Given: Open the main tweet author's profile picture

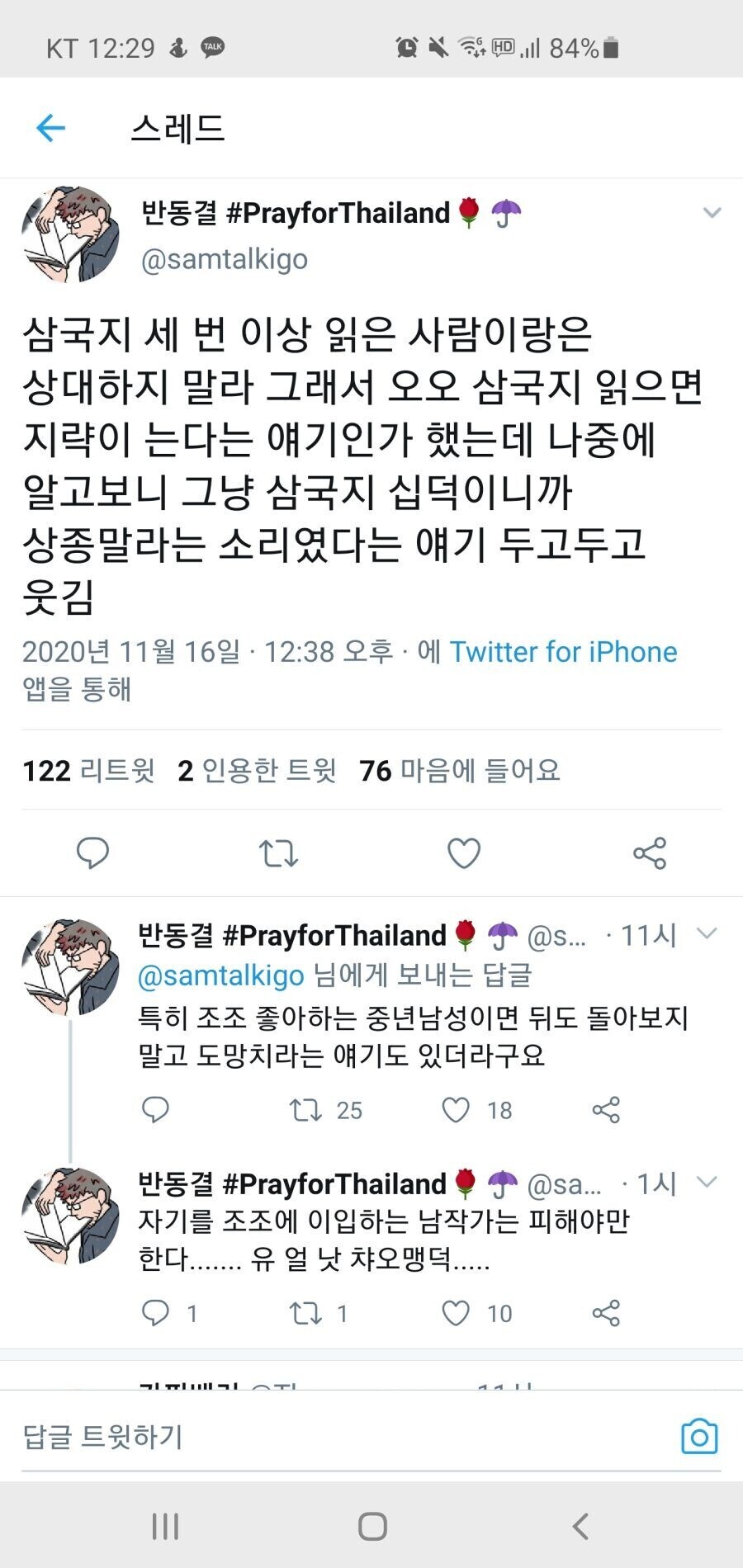Looking at the screenshot, I should pyautogui.click(x=70, y=234).
